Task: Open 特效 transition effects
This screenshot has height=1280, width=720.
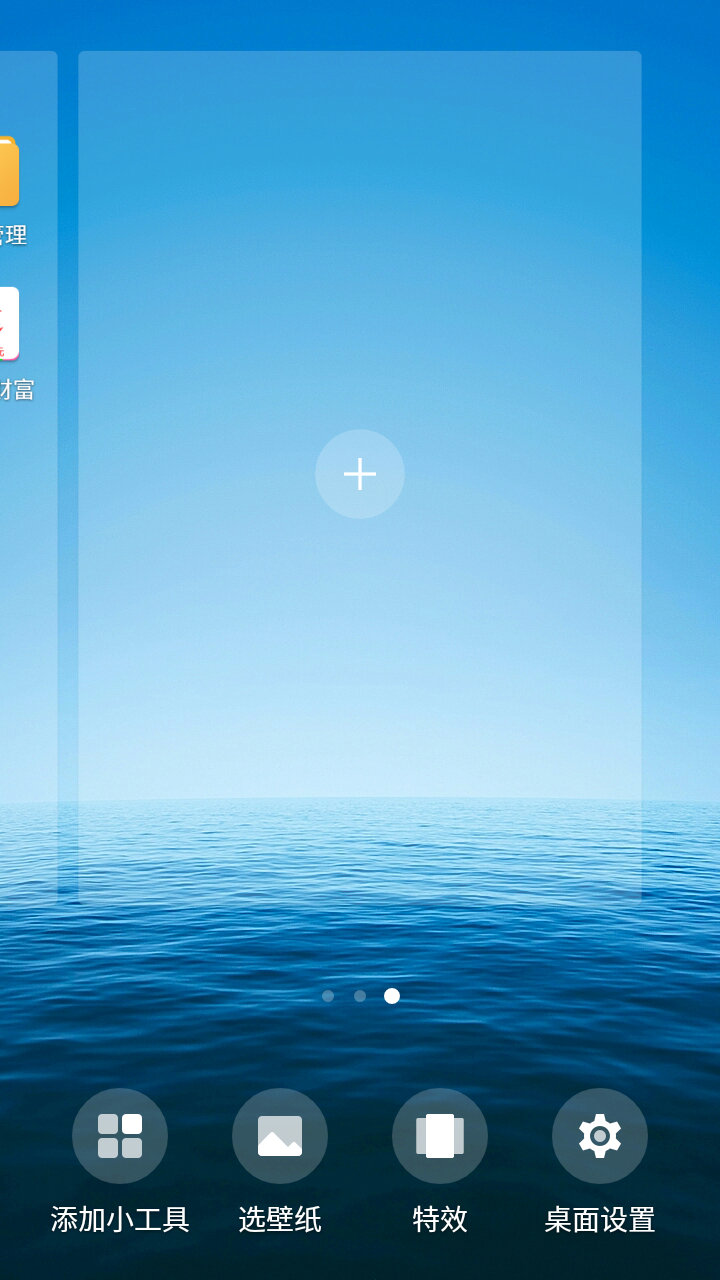Action: 440,1136
